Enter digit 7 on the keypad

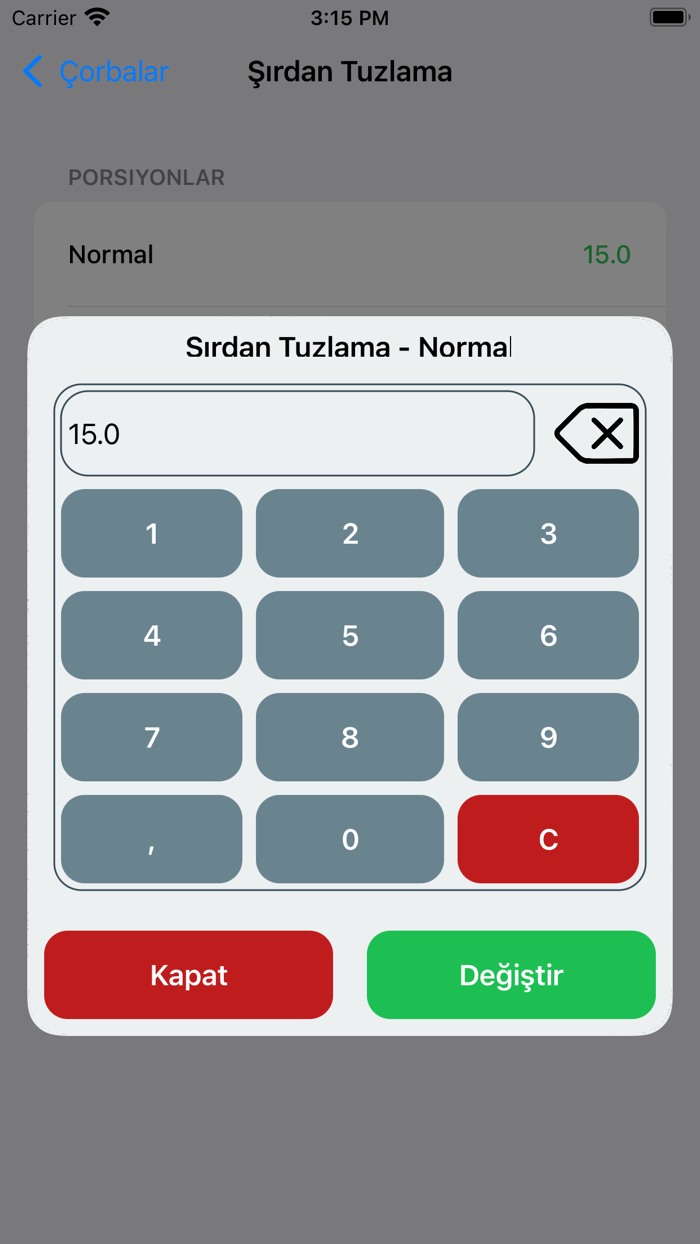(x=152, y=737)
